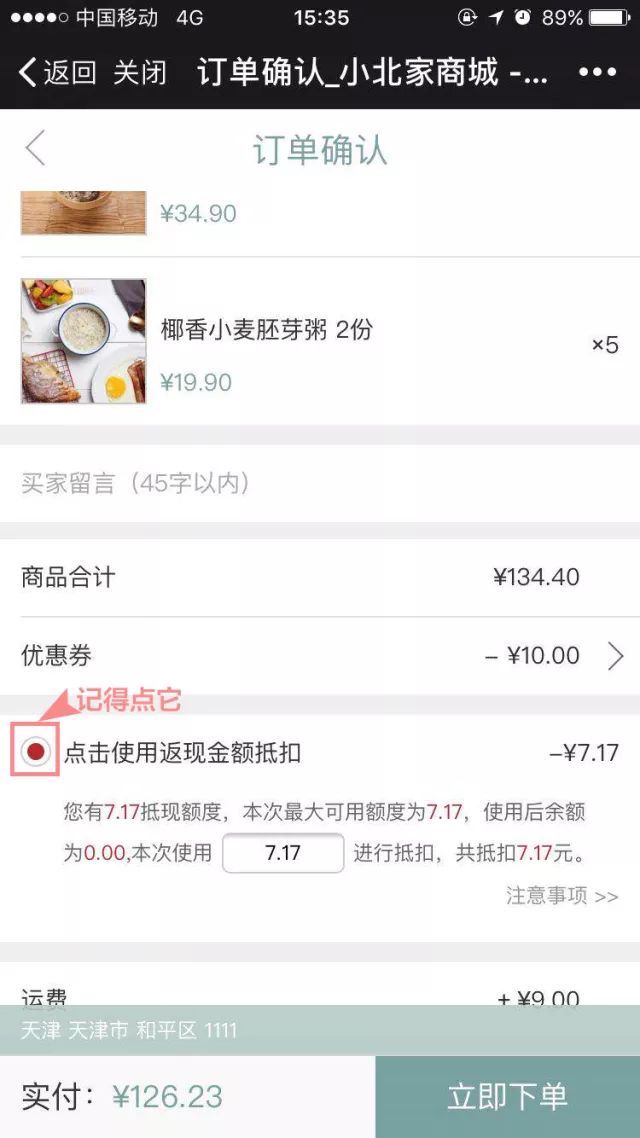
Task: Edit the 7.17 deduction amount field
Action: tap(283, 853)
